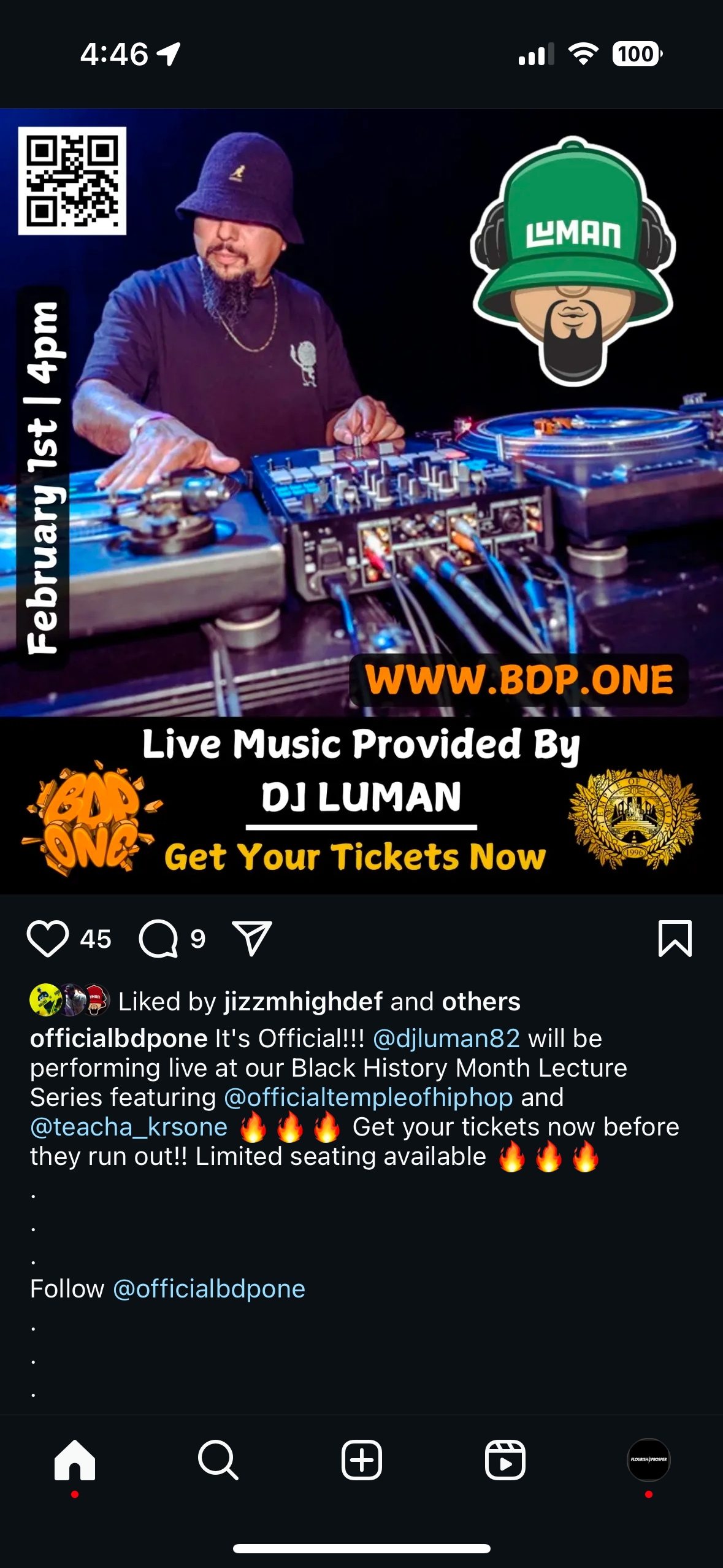The height and width of the screenshot is (1568, 723).
Task: Go to the Home feed tab
Action: pos(75,1459)
